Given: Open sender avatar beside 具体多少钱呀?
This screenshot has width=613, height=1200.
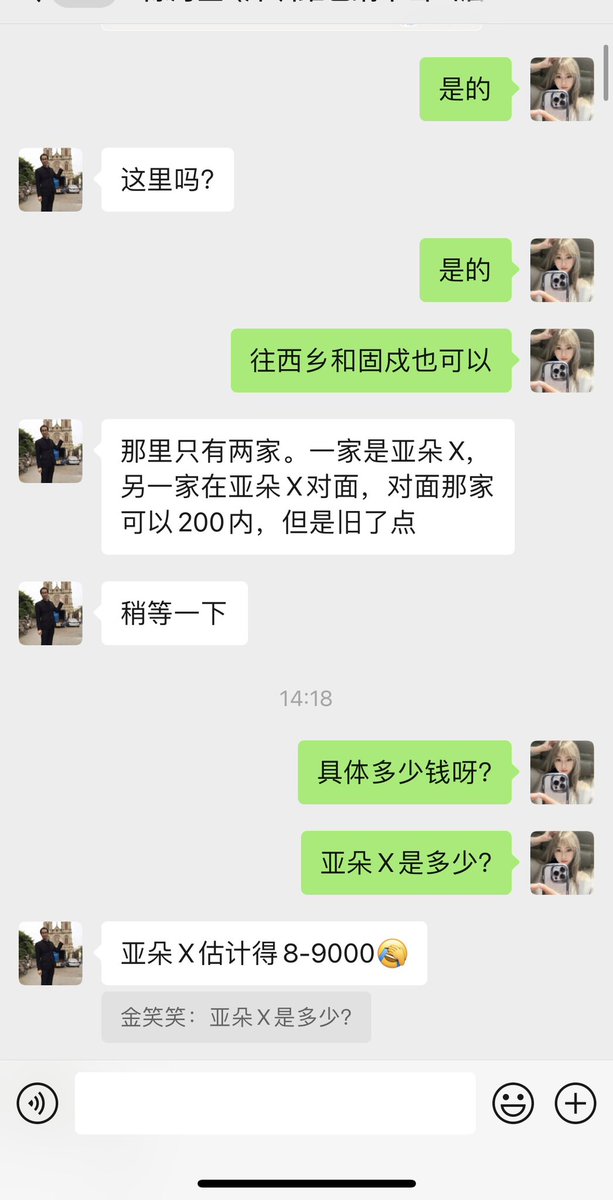Looking at the screenshot, I should coord(562,772).
